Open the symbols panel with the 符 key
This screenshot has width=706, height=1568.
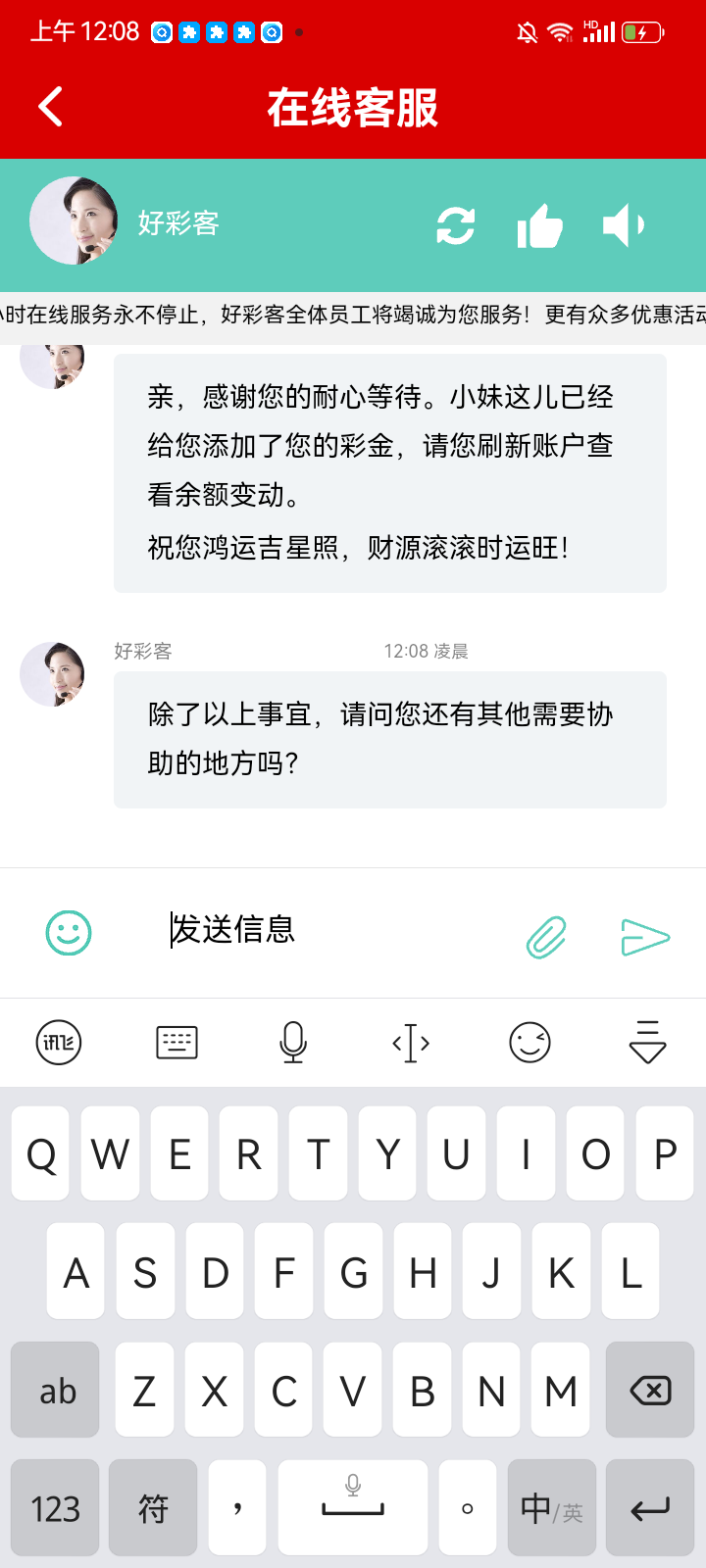click(152, 1507)
